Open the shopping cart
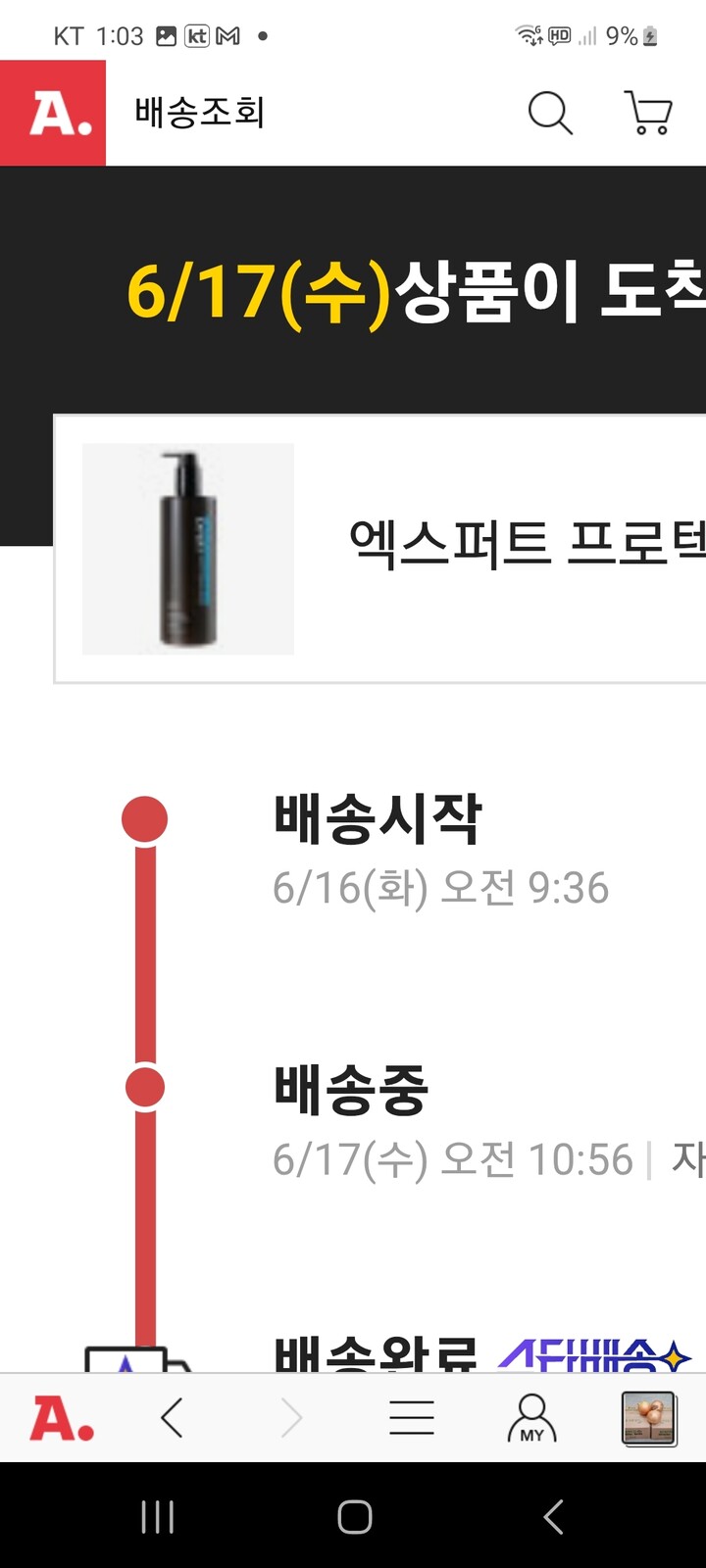Screen dimensions: 706x1568 pos(648,113)
